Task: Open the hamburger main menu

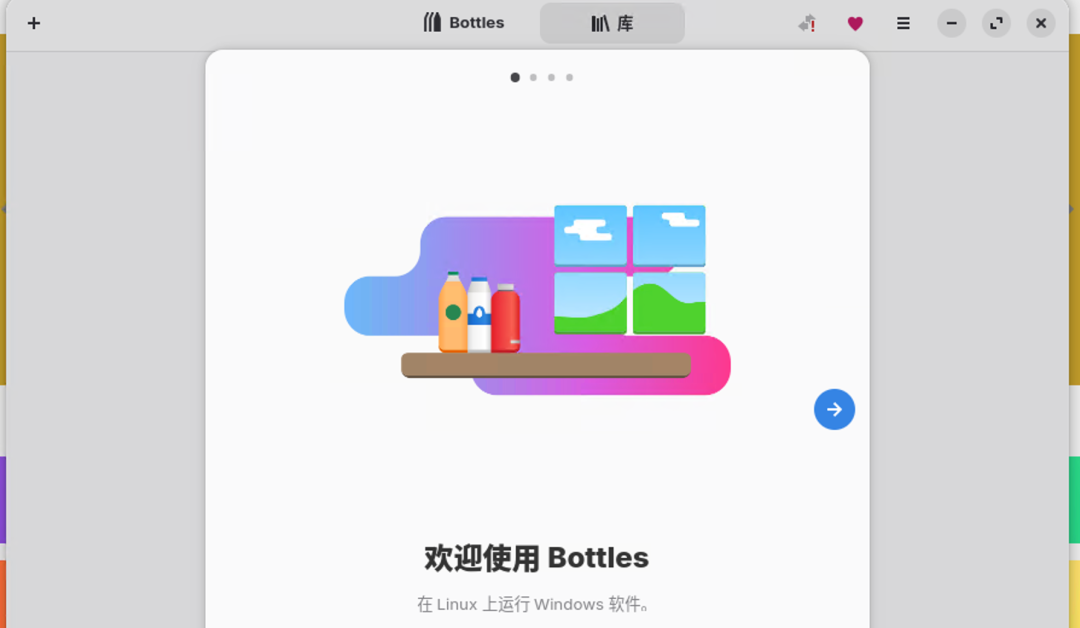Action: click(903, 23)
